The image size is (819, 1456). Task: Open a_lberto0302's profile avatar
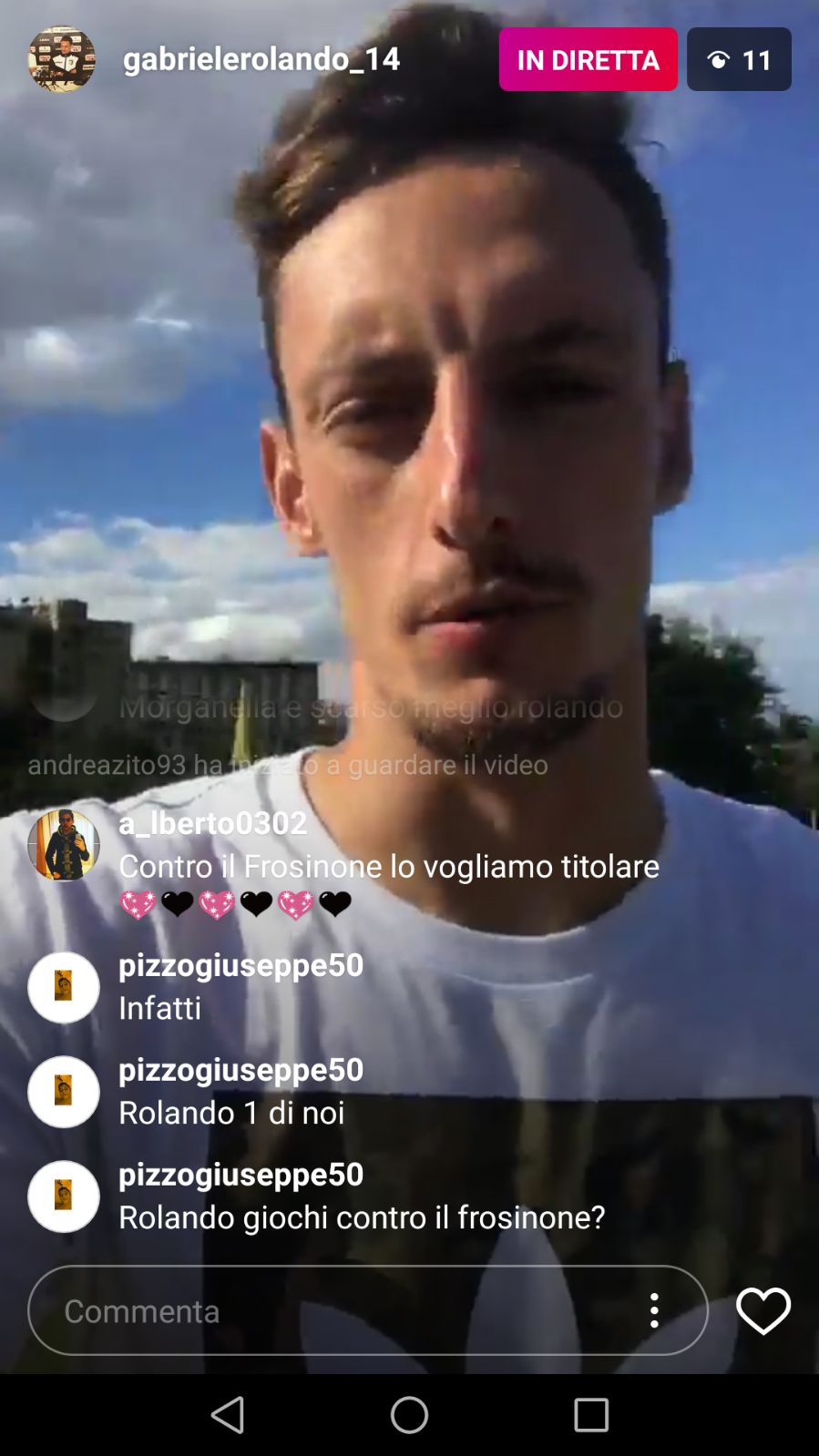(63, 845)
